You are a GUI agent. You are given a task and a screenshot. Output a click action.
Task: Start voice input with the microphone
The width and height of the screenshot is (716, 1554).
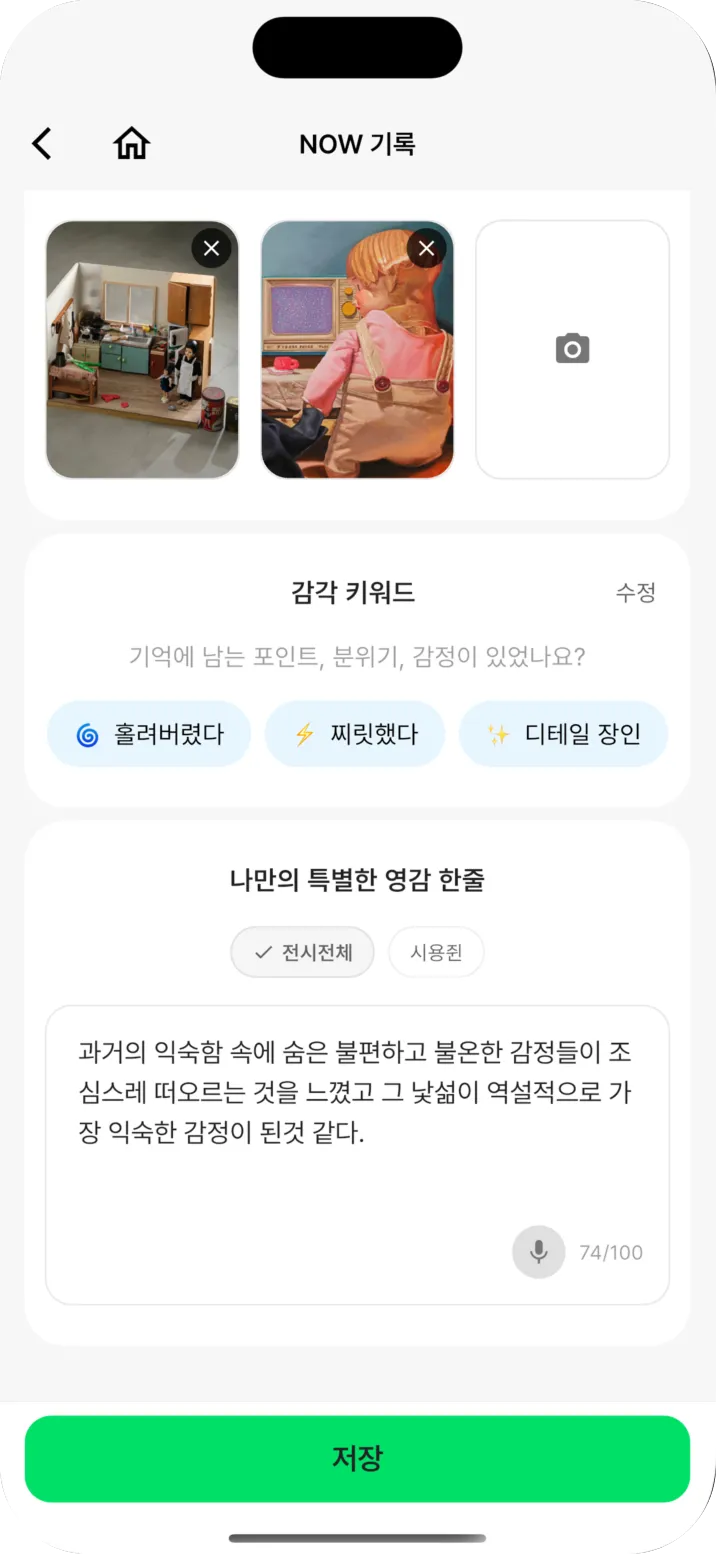pos(539,1252)
